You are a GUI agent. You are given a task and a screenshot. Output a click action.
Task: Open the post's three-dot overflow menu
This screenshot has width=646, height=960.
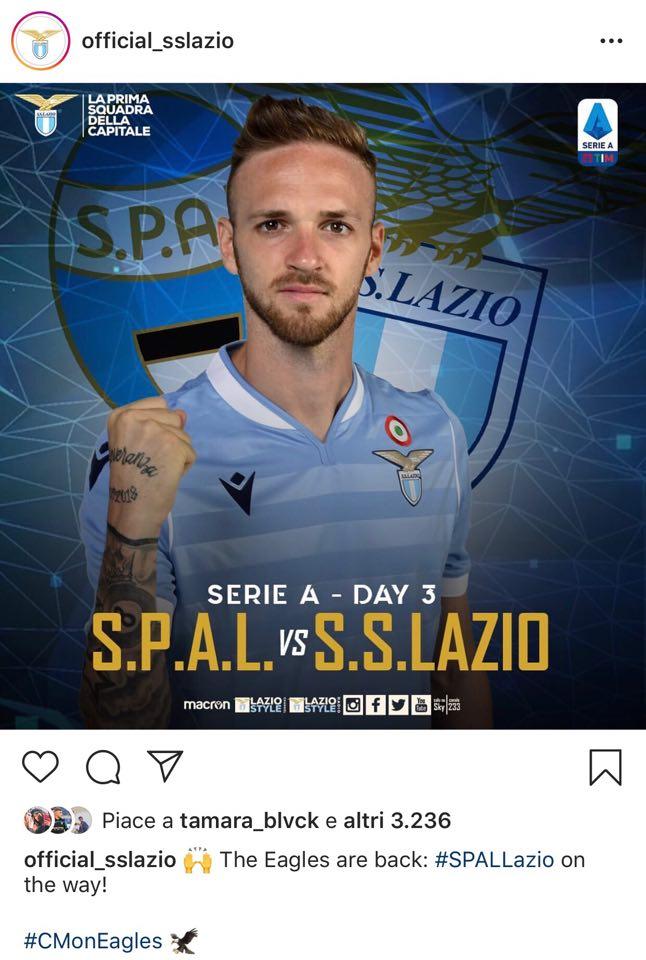coord(610,41)
